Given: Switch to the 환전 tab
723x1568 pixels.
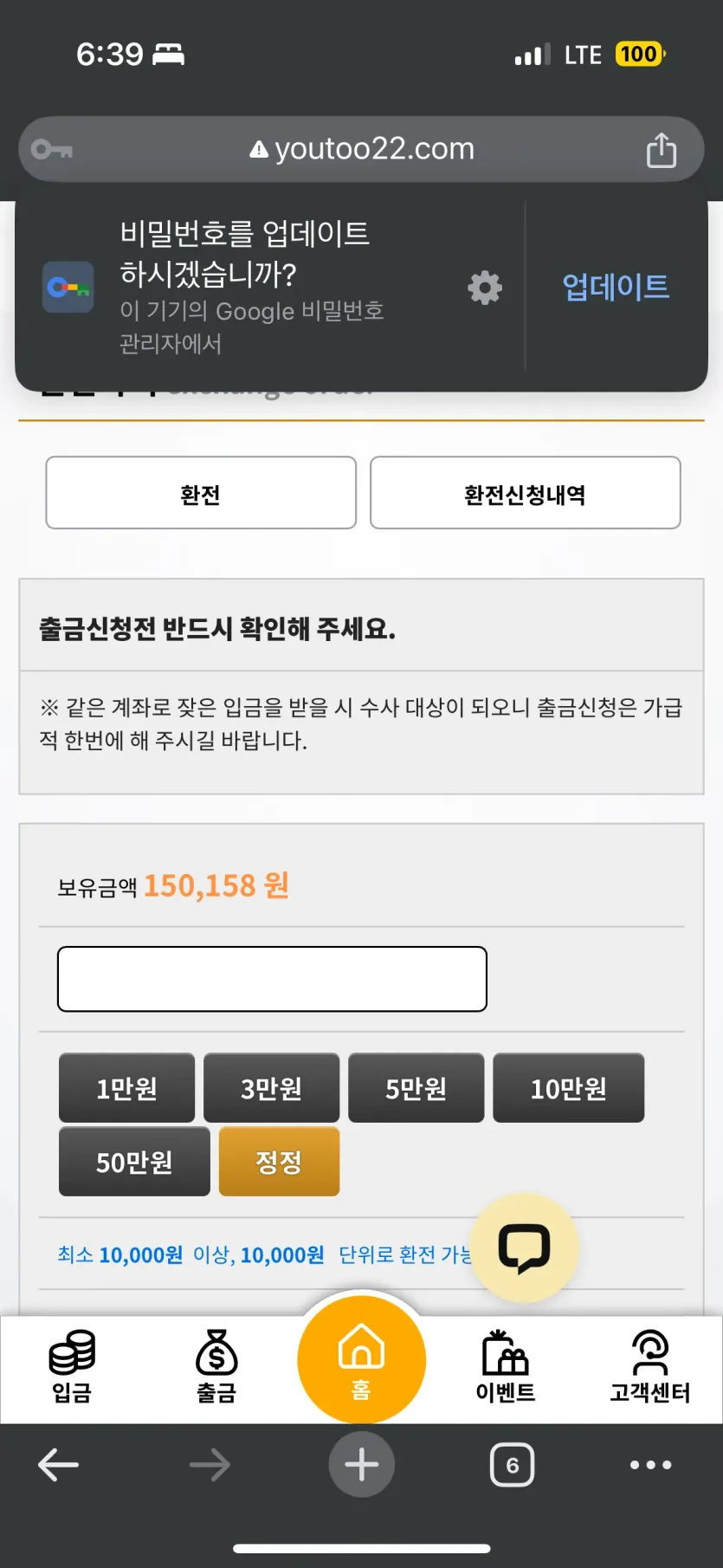Looking at the screenshot, I should click(x=201, y=493).
